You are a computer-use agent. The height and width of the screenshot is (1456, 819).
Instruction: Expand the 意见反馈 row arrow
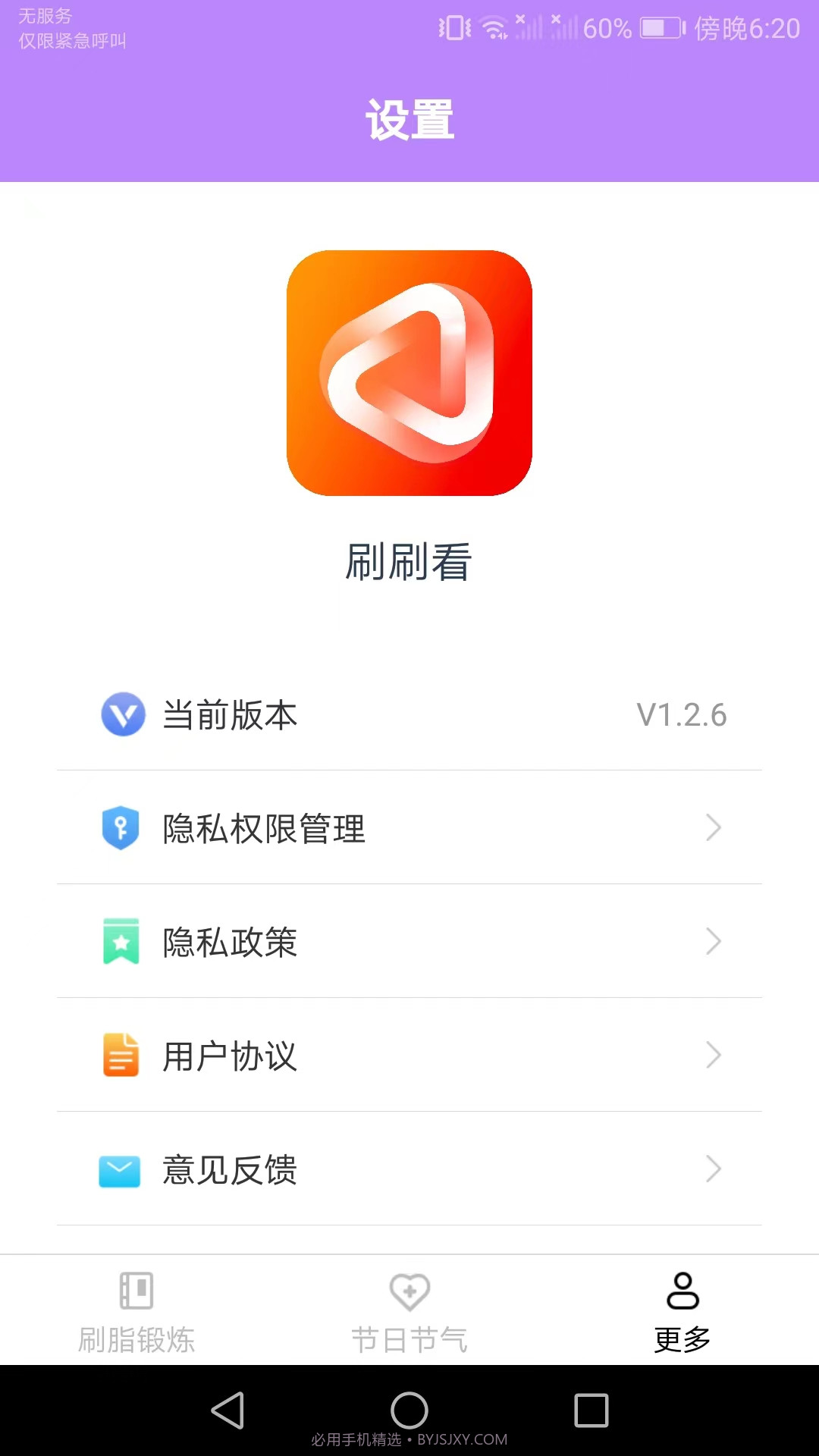coord(713,1170)
